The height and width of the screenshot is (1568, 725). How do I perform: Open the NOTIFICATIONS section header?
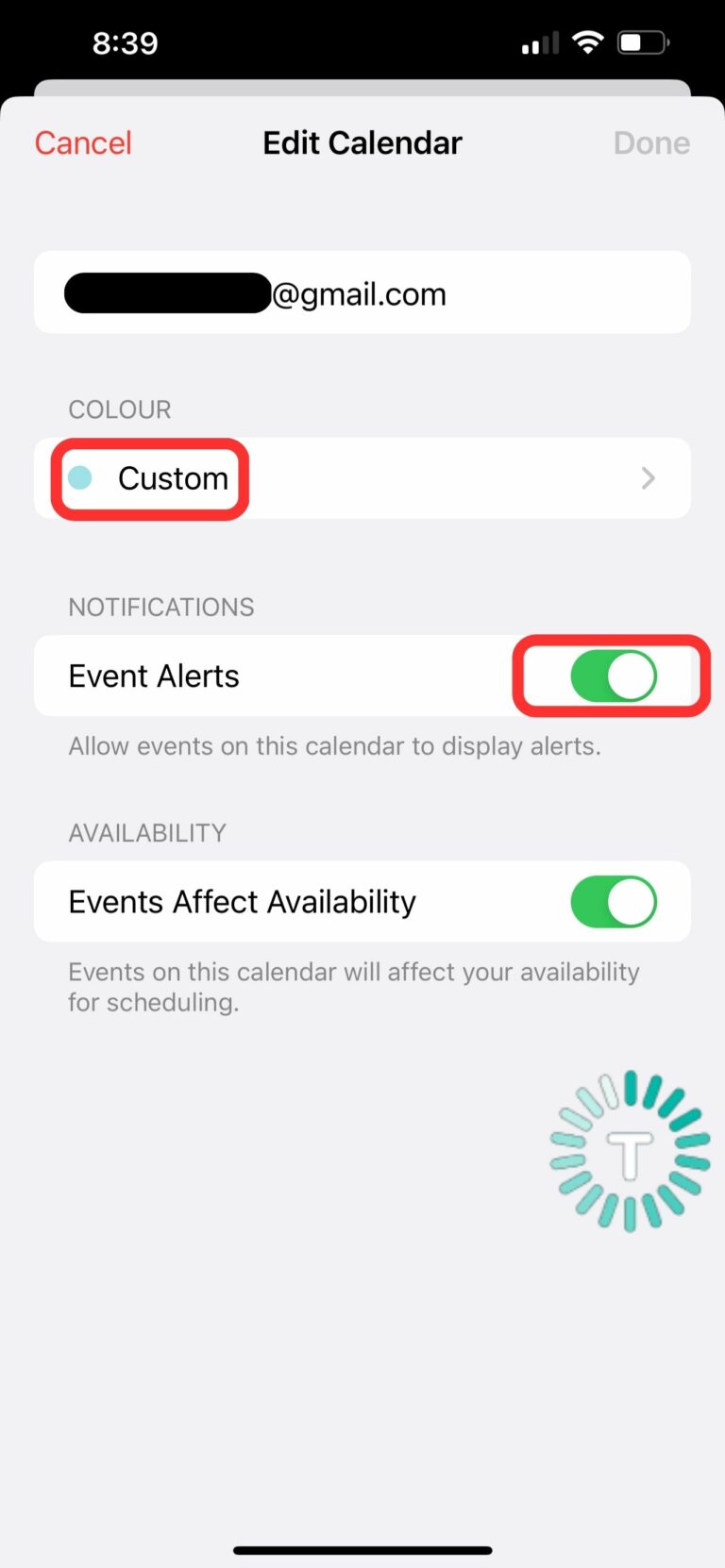click(x=161, y=607)
